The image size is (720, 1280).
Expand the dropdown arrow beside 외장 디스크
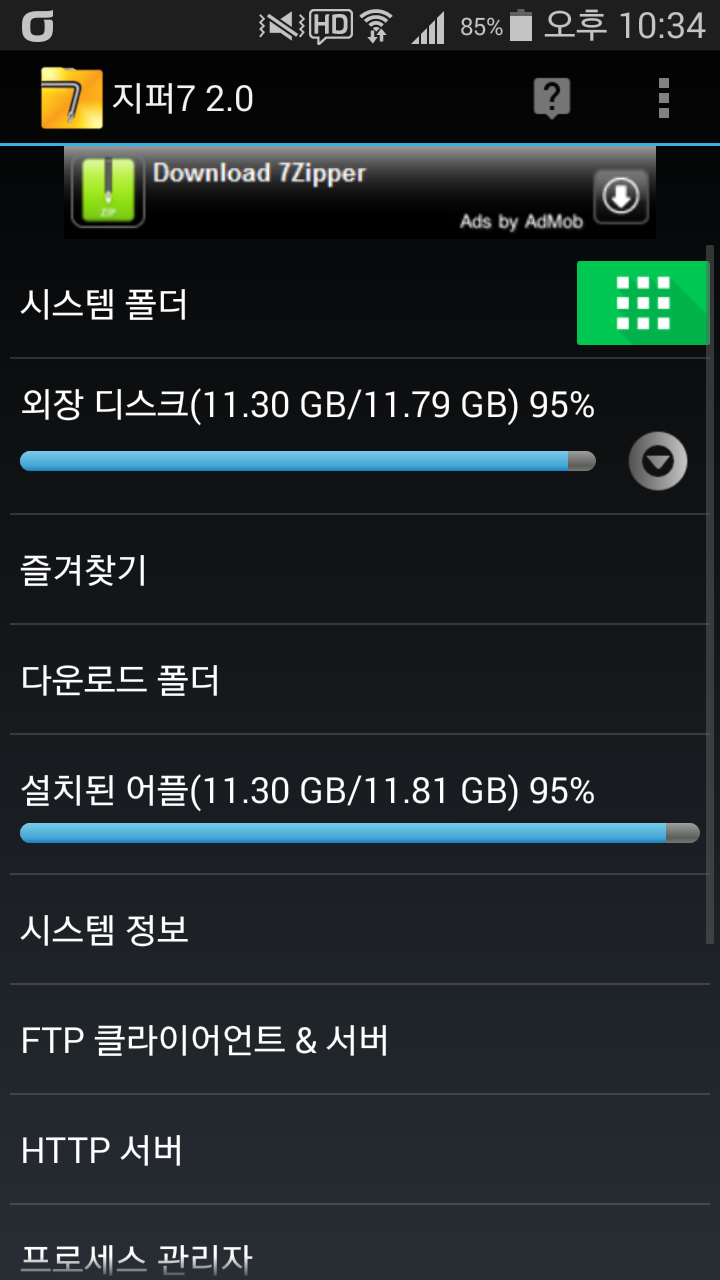pos(658,462)
